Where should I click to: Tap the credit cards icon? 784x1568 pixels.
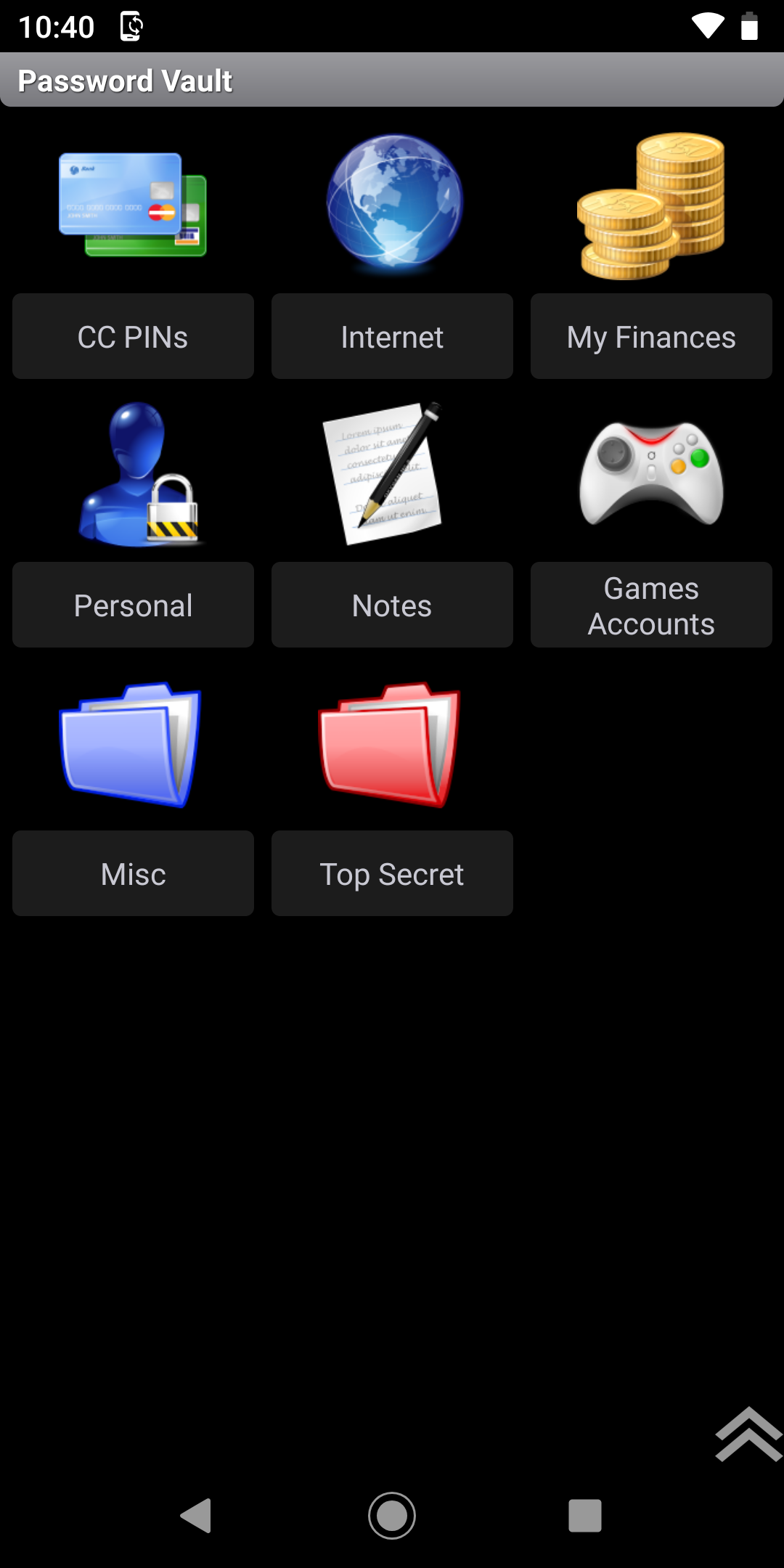(x=133, y=205)
